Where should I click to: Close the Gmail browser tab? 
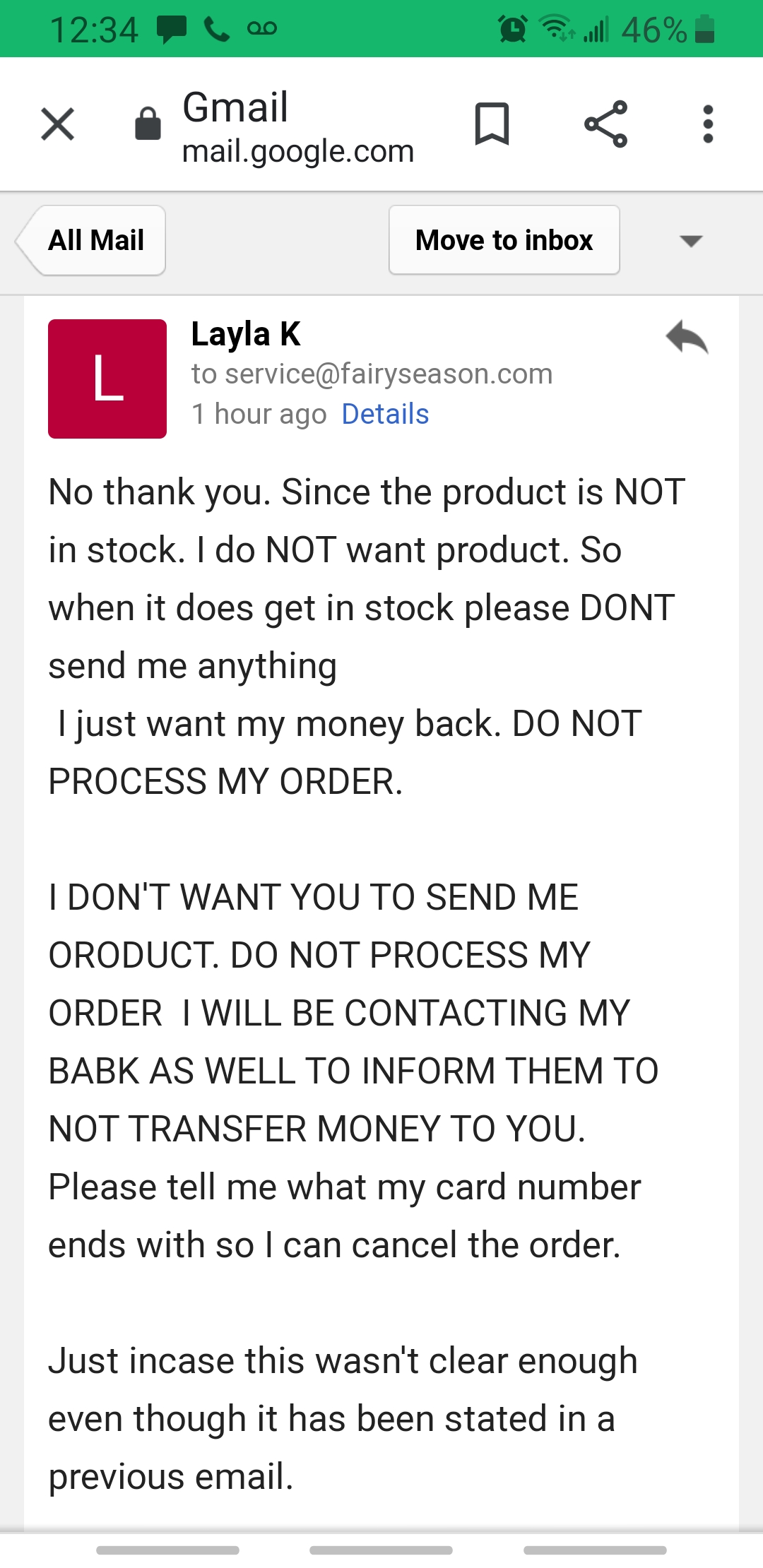(58, 124)
